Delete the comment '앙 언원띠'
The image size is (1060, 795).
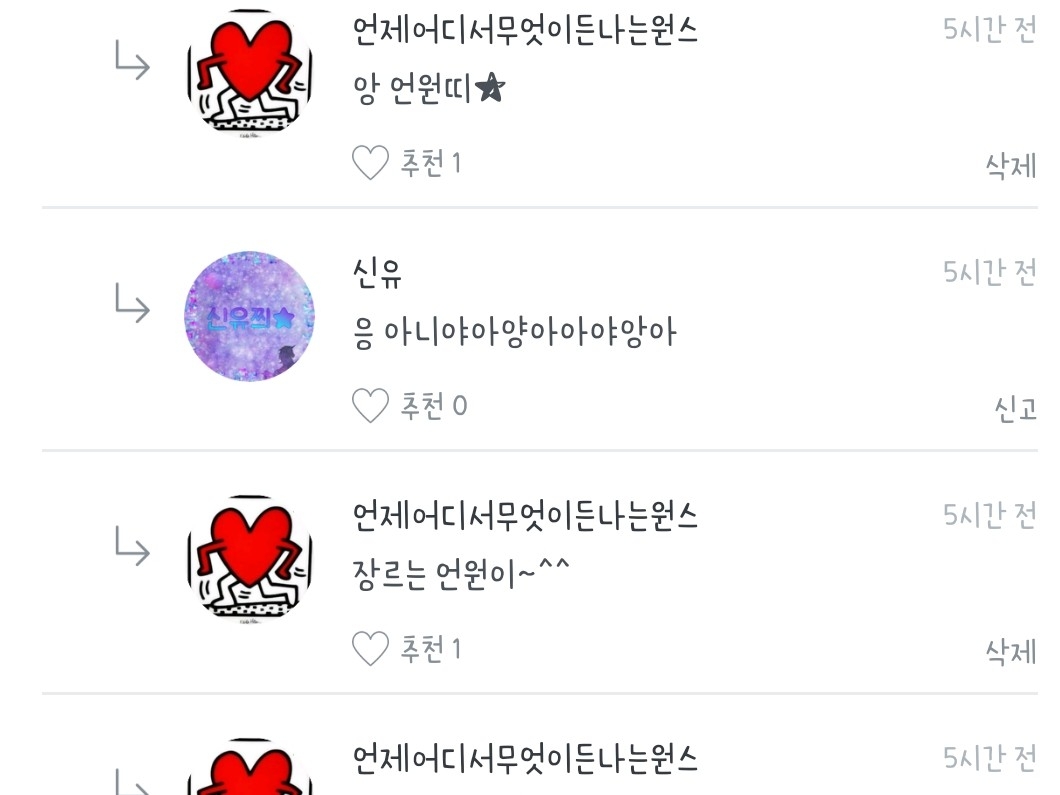(1010, 166)
